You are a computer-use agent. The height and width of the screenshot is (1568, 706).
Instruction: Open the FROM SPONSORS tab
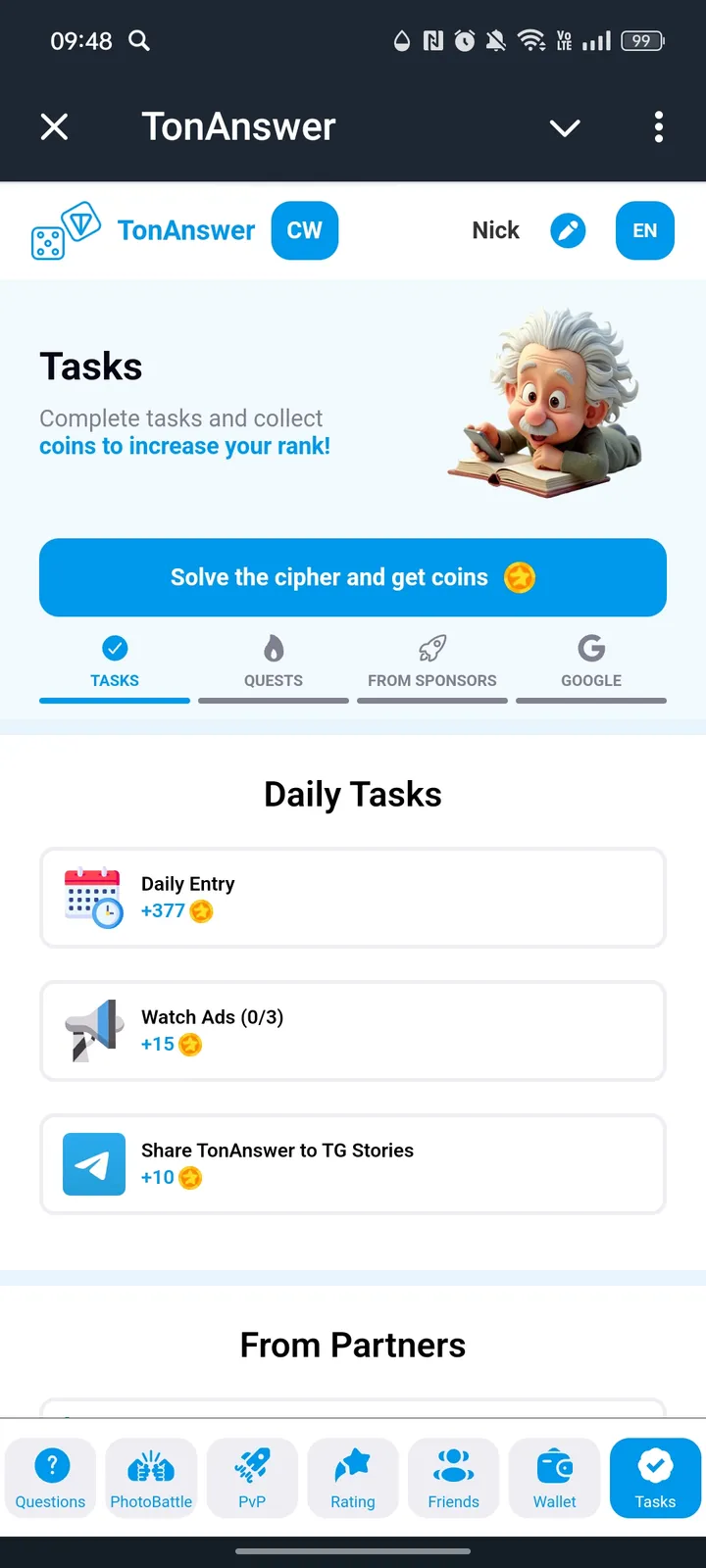tap(432, 661)
